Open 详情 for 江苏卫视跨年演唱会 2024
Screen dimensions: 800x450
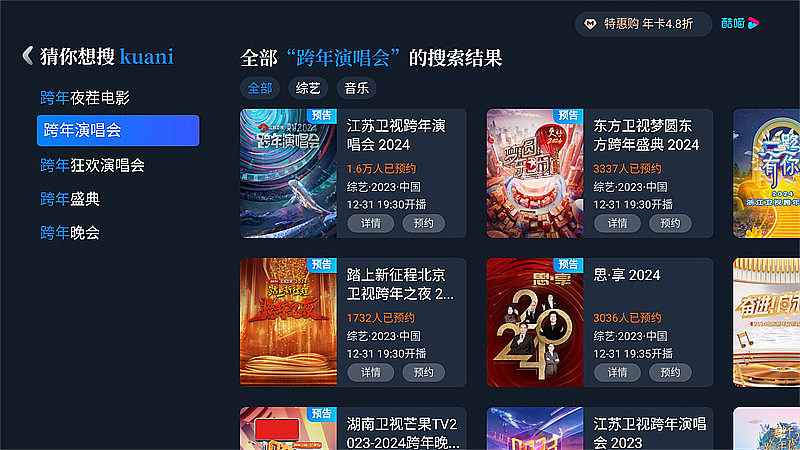pyautogui.click(x=370, y=223)
